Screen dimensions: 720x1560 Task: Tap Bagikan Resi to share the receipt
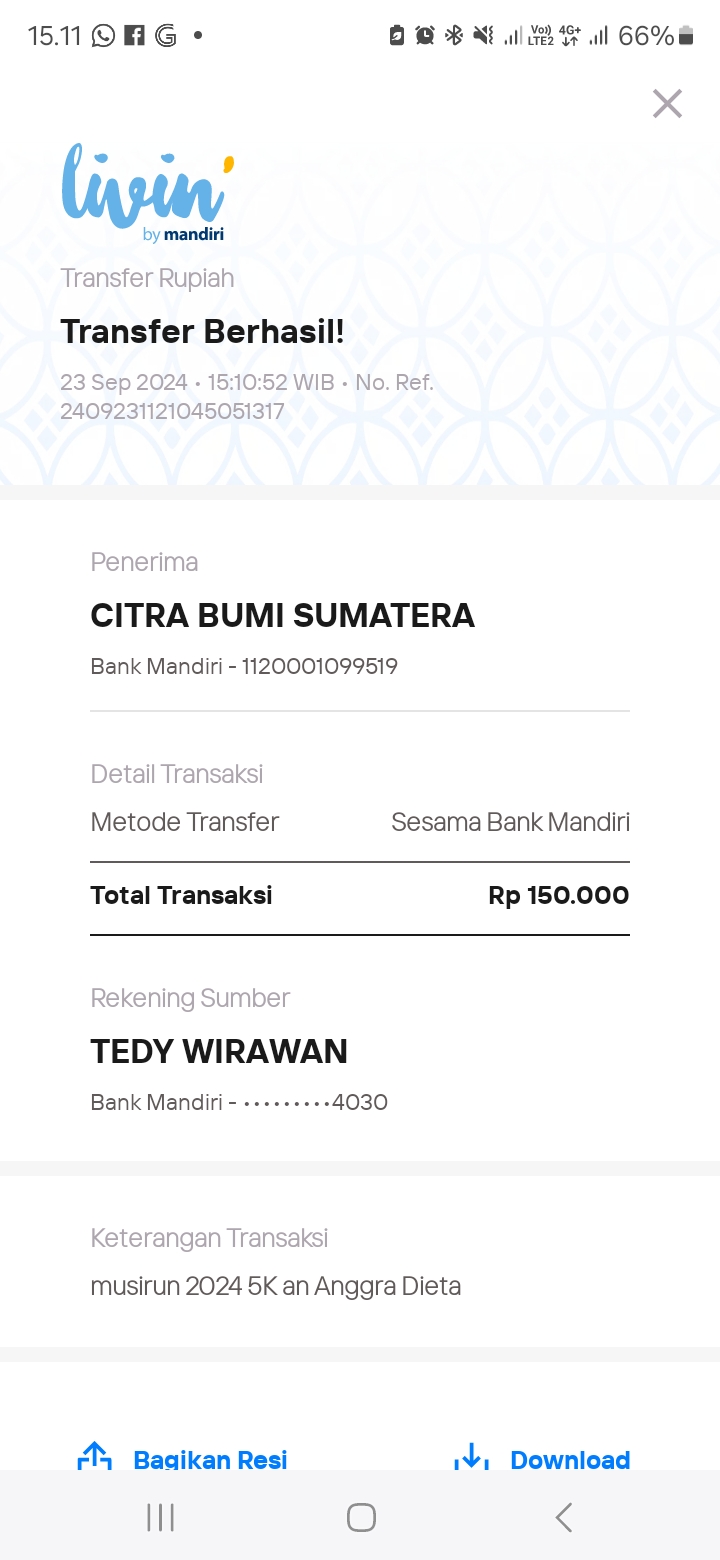point(183,1459)
